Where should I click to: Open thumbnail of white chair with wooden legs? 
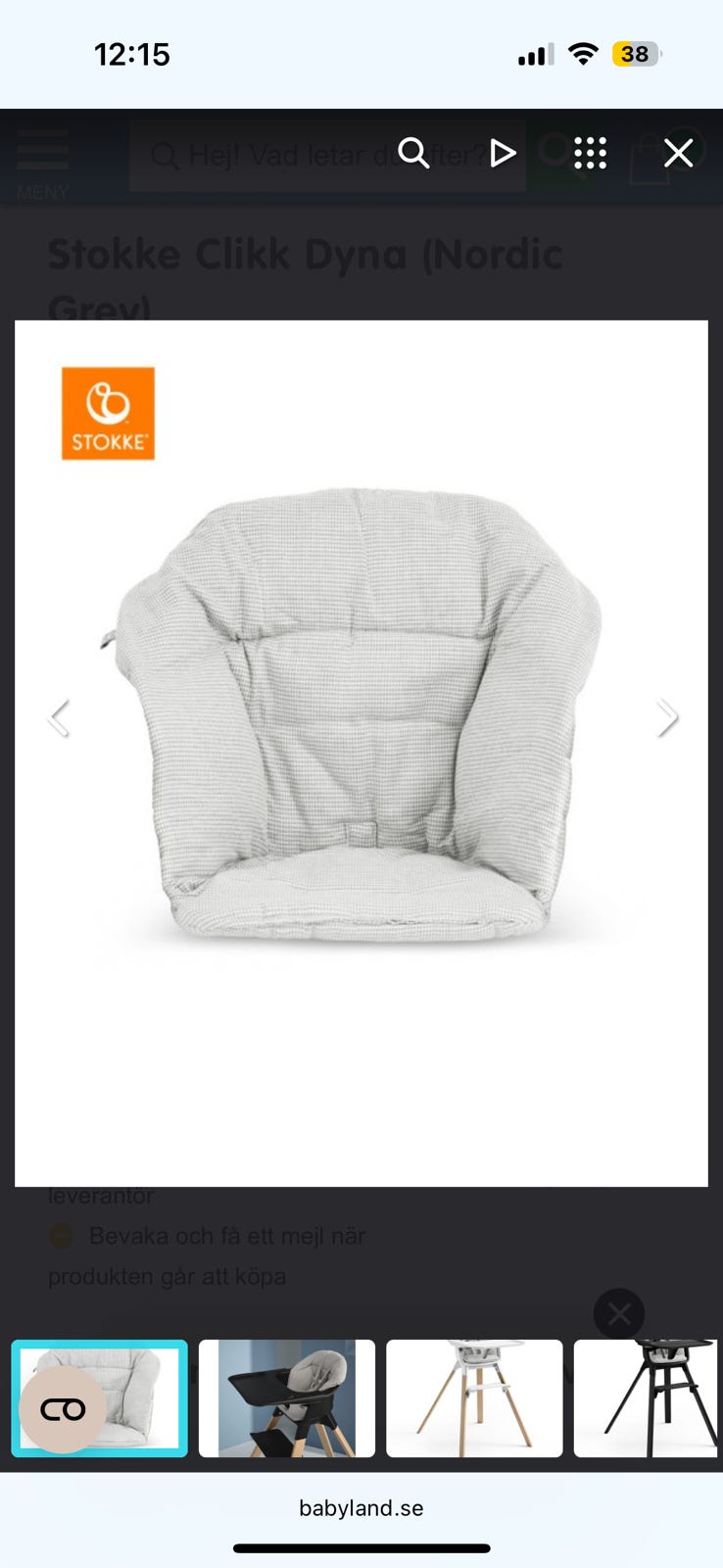pos(474,1397)
